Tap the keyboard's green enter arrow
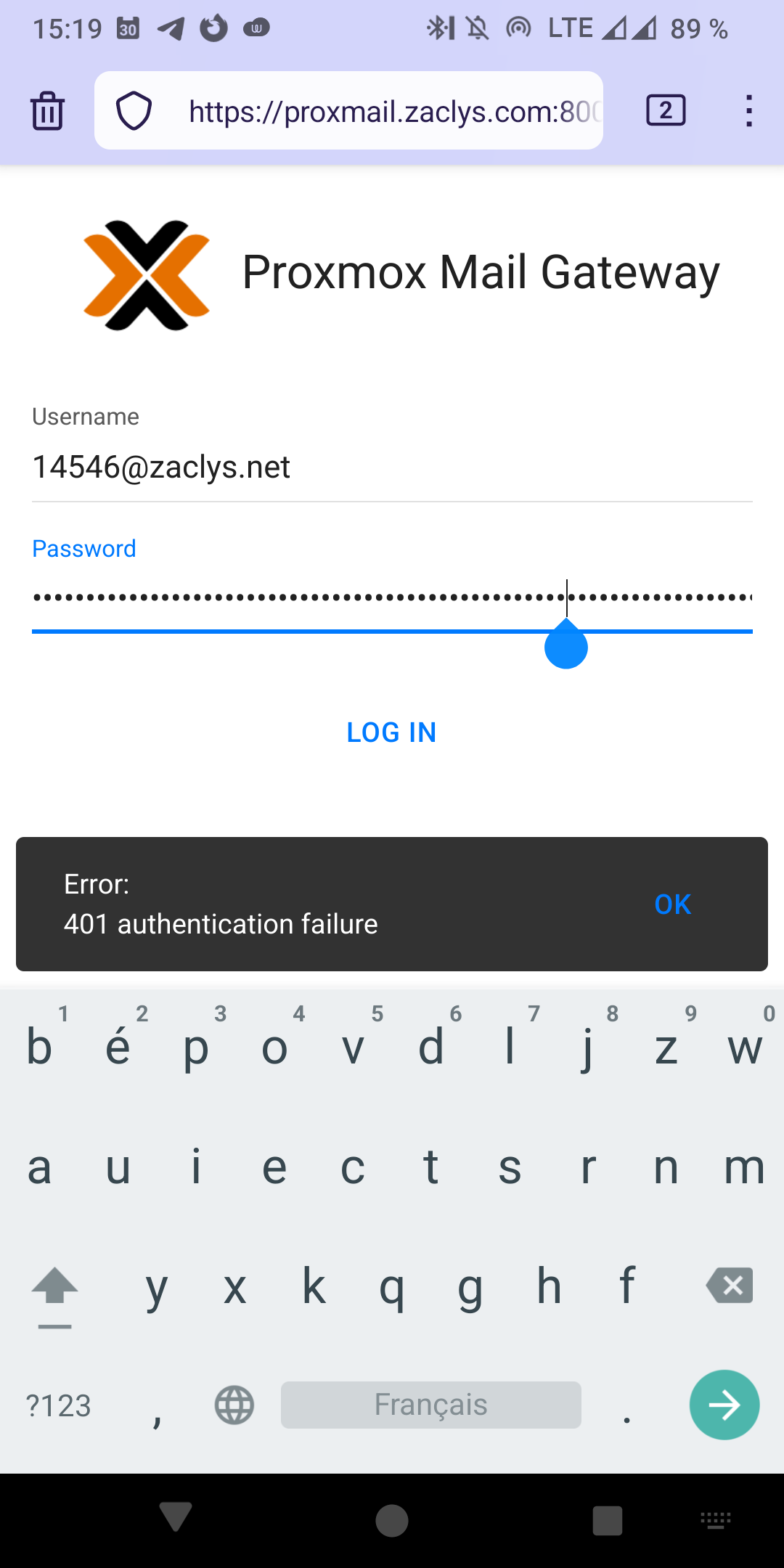The width and height of the screenshot is (784, 1568). pyautogui.click(x=724, y=1405)
